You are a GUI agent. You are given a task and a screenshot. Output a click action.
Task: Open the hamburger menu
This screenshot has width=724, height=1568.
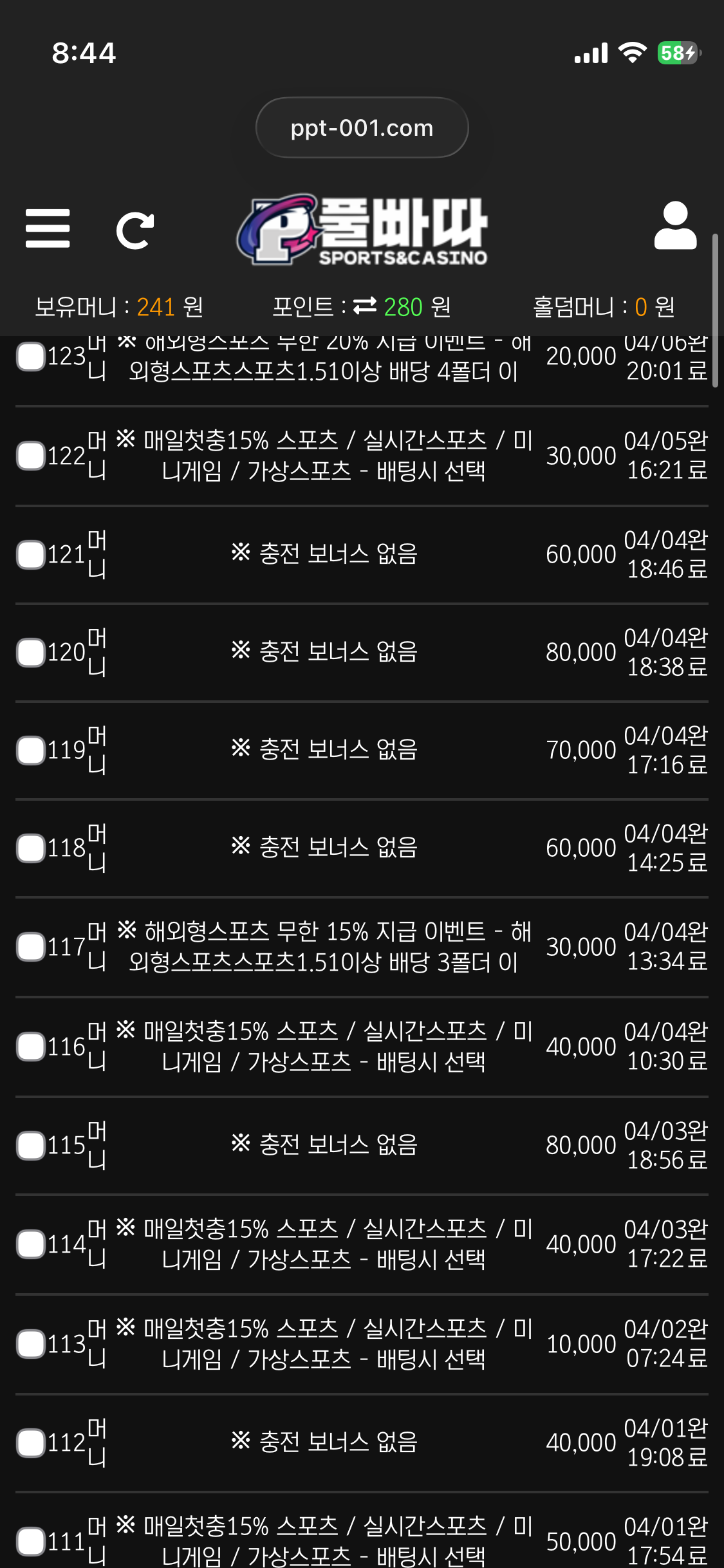[x=48, y=229]
